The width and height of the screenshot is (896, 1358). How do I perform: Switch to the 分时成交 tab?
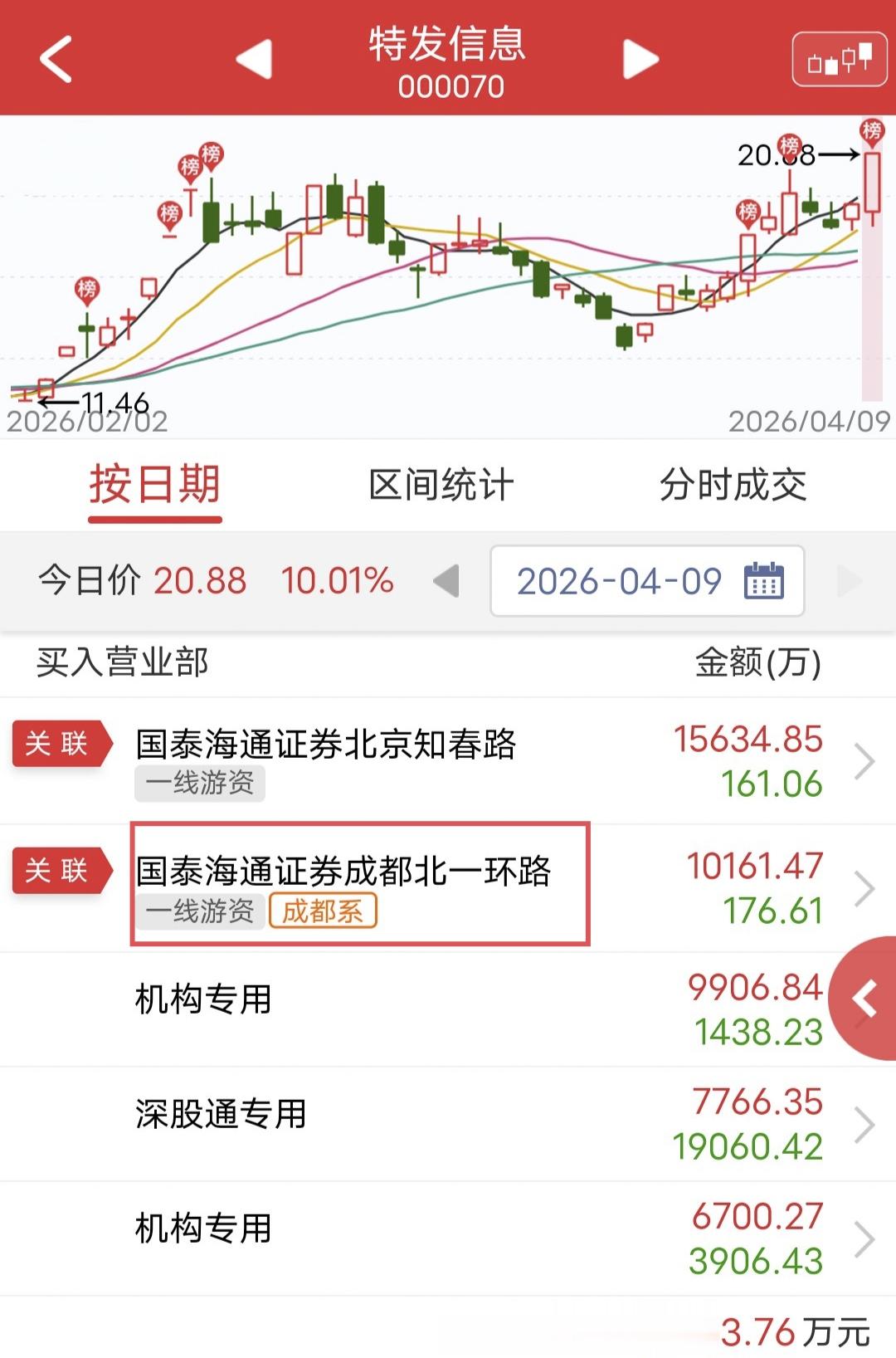733,486
